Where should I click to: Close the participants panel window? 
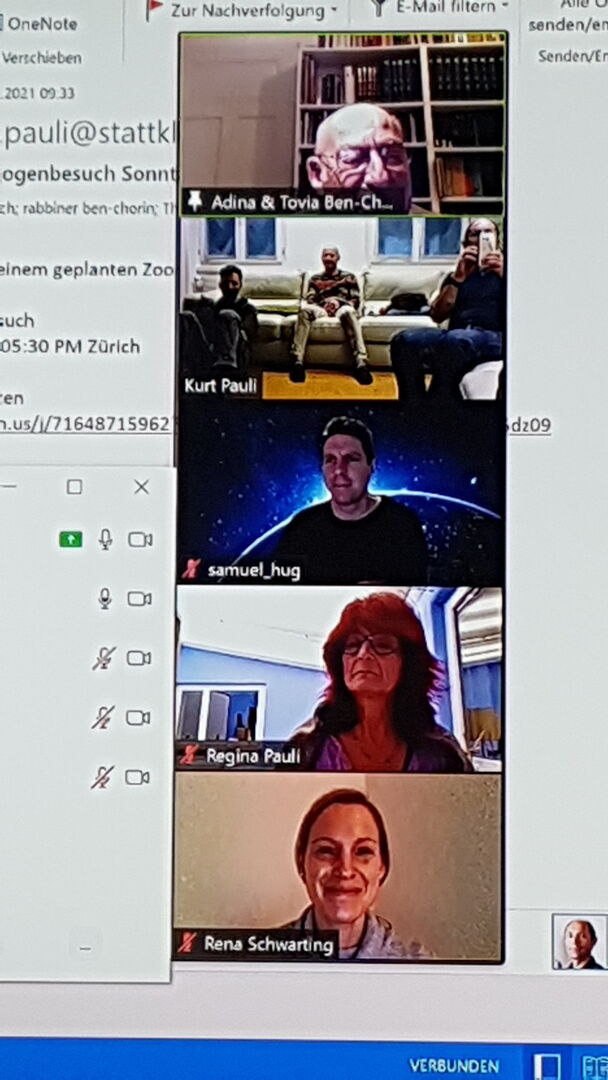(141, 487)
